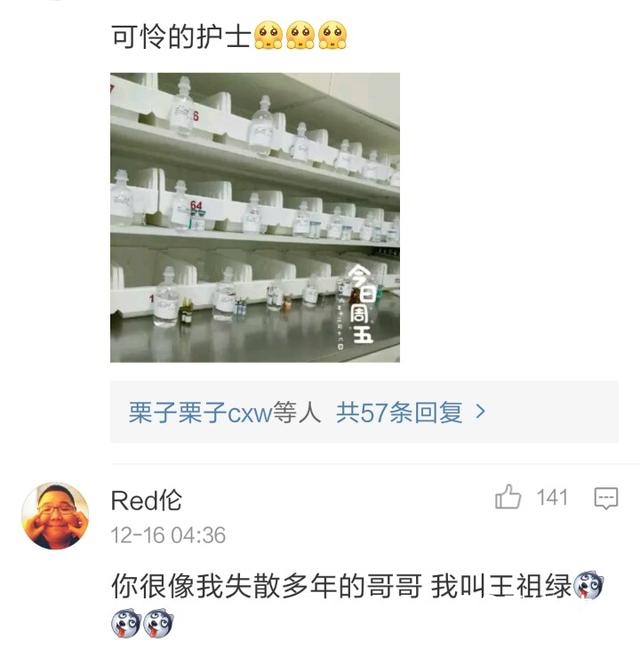View all 57 replies from 栗子栗子cxw and others

[308, 412]
